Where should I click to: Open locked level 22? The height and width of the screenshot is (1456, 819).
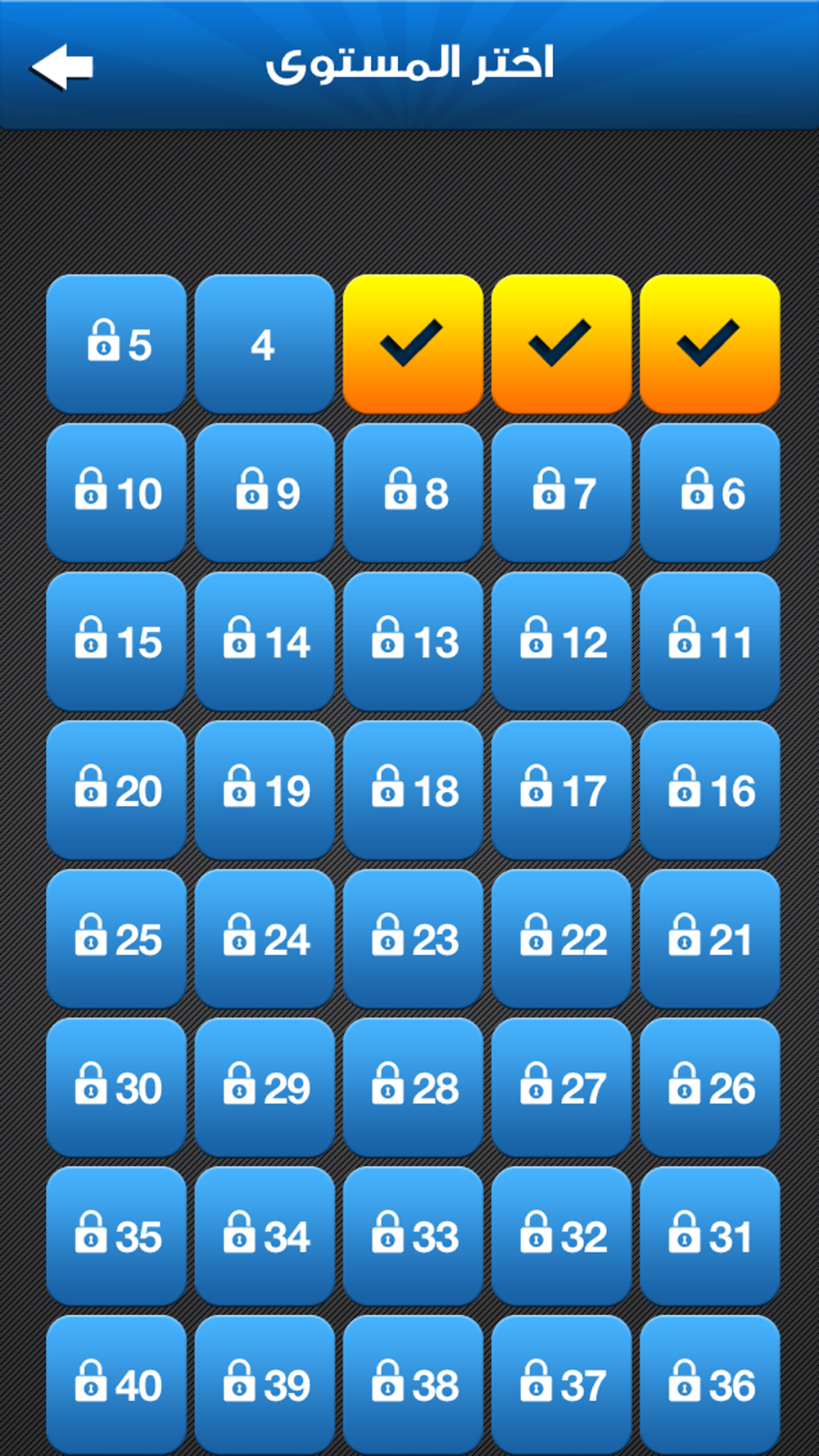pos(561,938)
